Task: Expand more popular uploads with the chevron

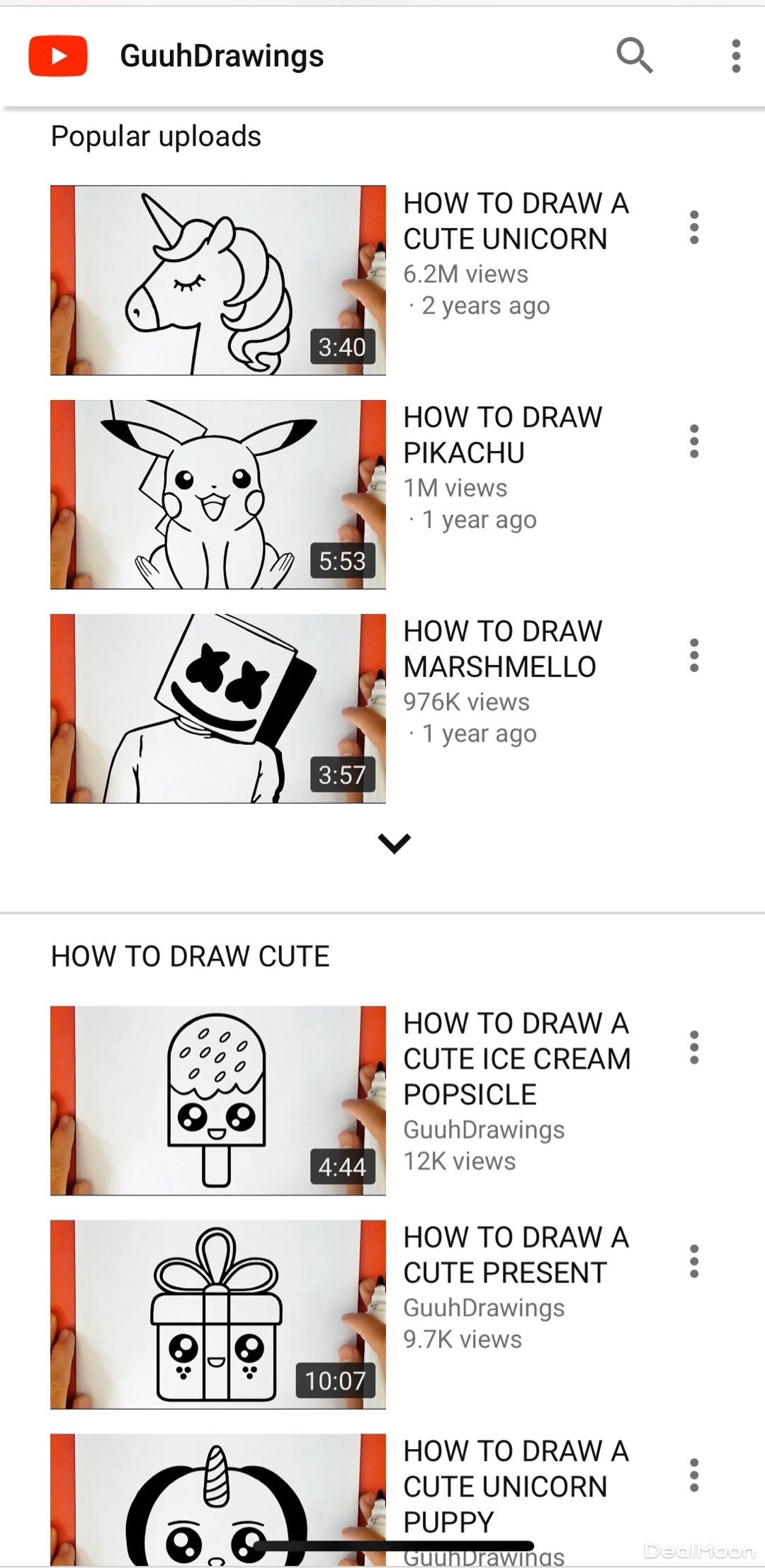Action: point(394,843)
